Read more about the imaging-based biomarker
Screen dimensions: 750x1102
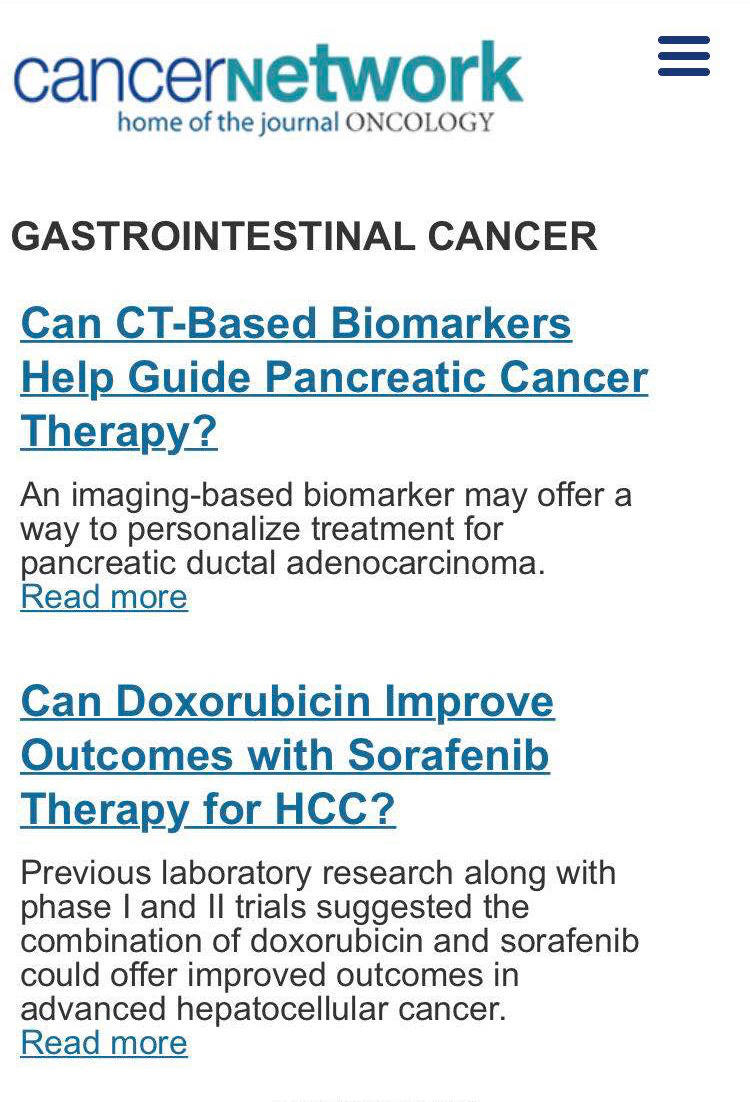(104, 597)
